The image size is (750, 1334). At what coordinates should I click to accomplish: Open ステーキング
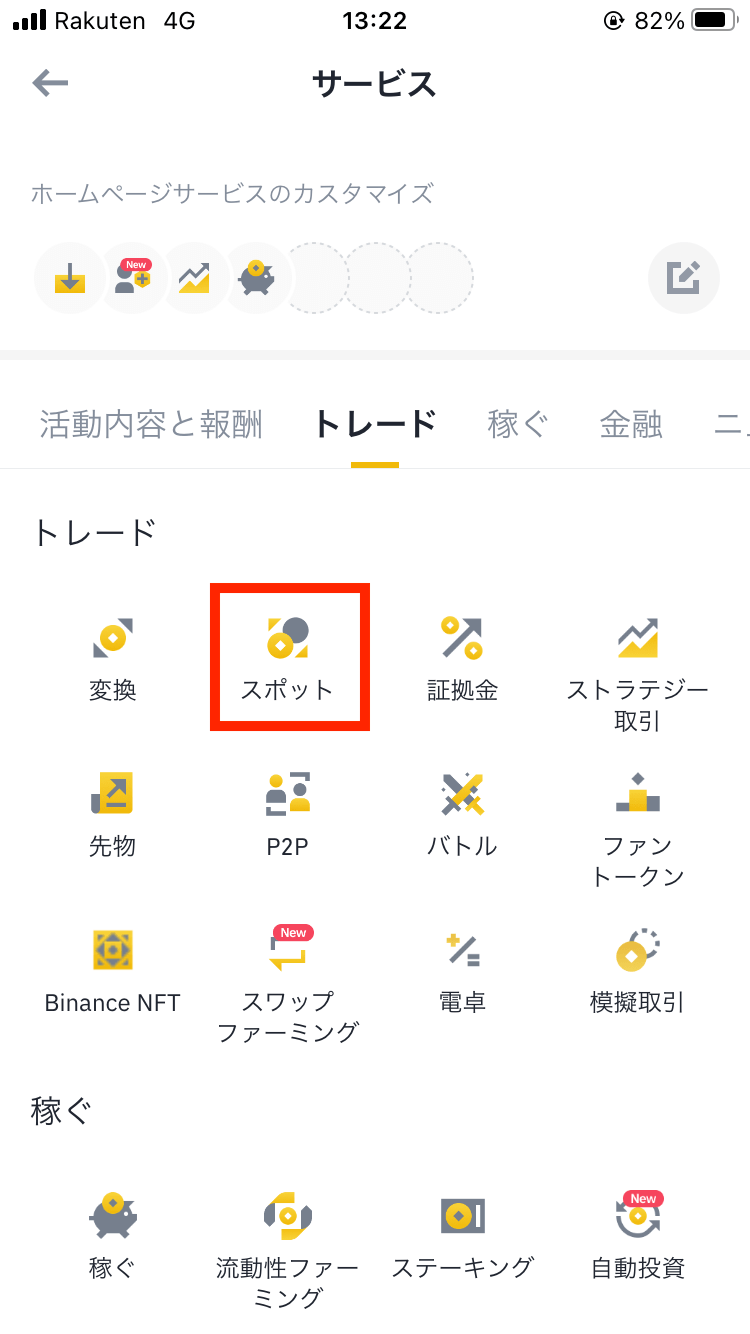coord(462,1237)
